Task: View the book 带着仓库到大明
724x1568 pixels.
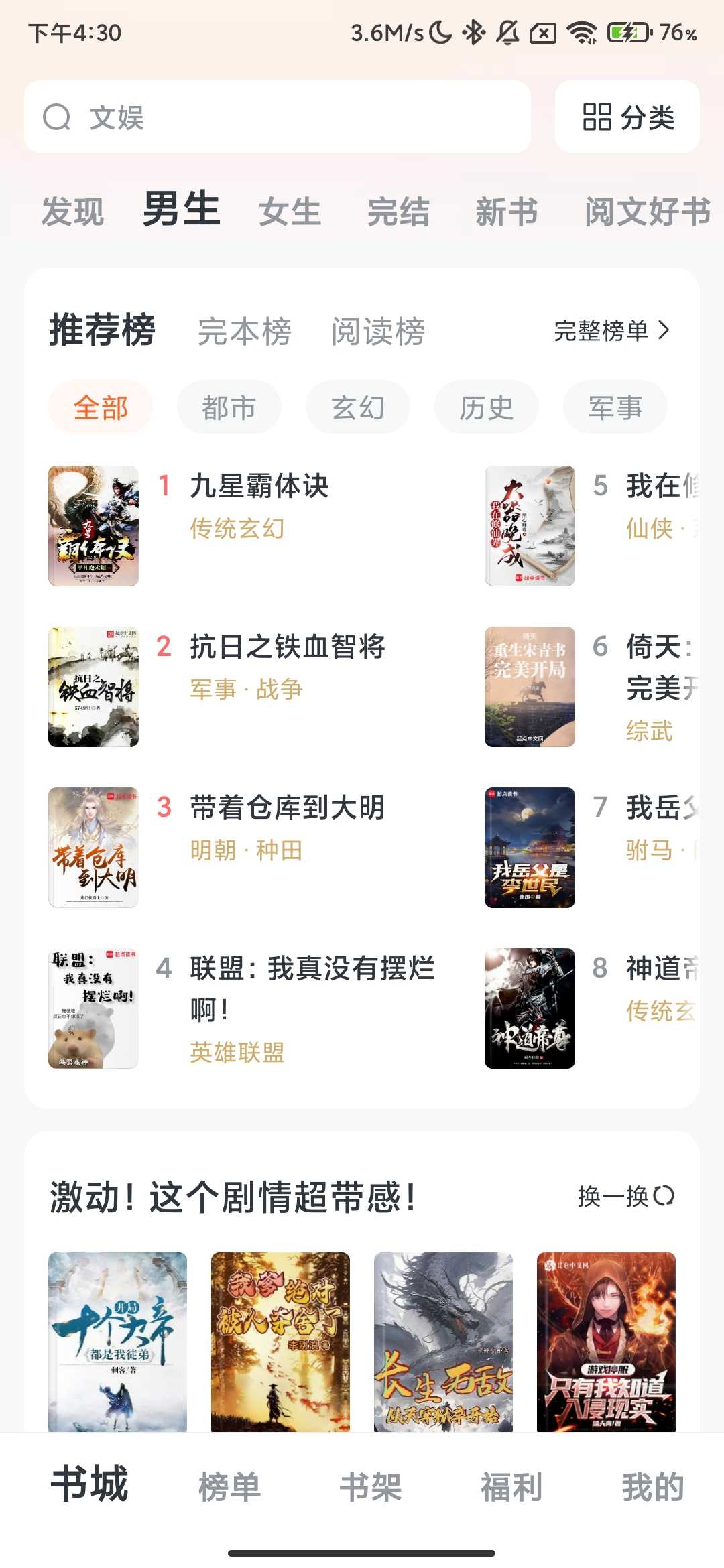Action: coord(287,808)
